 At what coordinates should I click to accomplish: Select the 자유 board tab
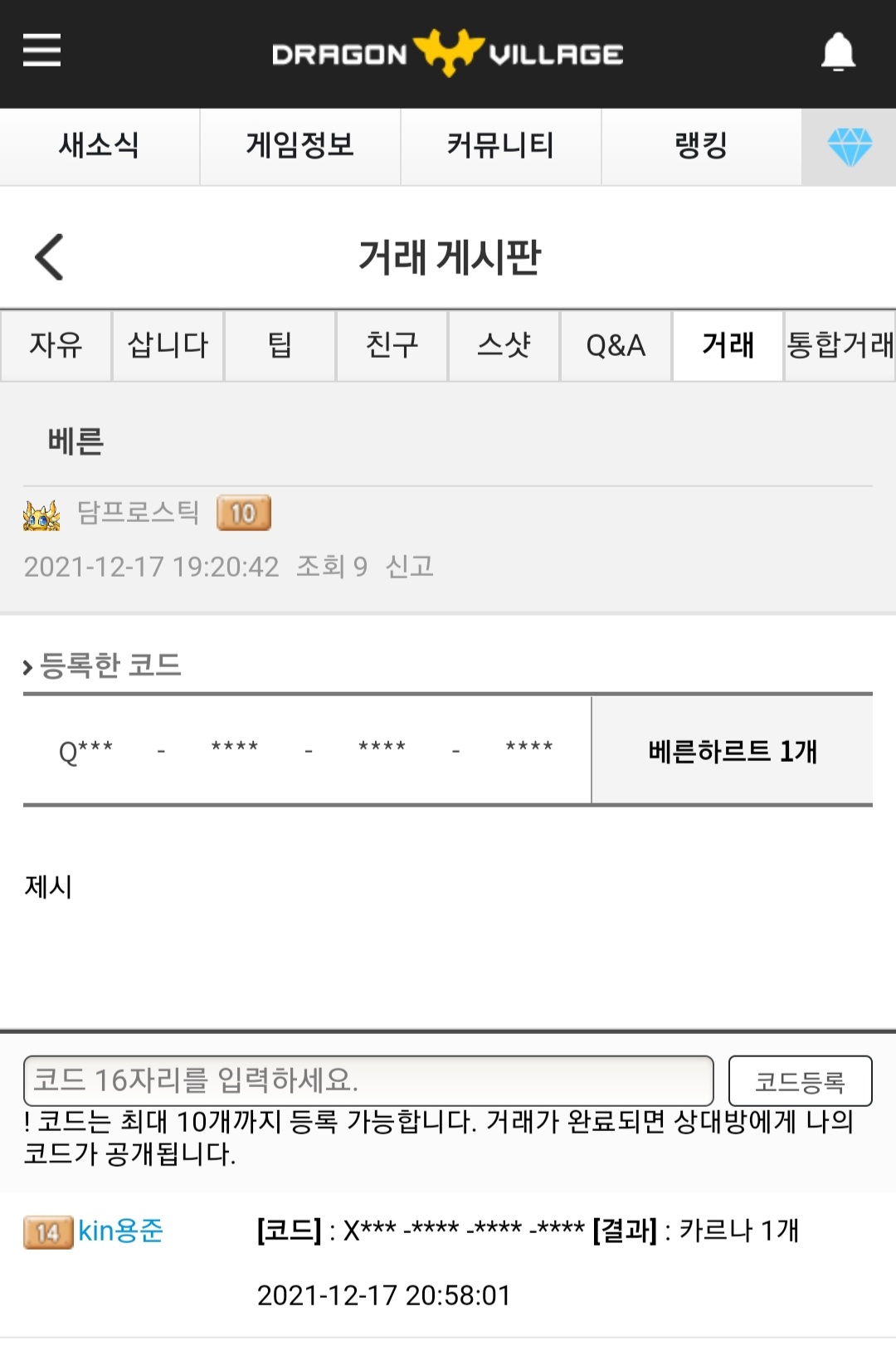pyautogui.click(x=56, y=345)
